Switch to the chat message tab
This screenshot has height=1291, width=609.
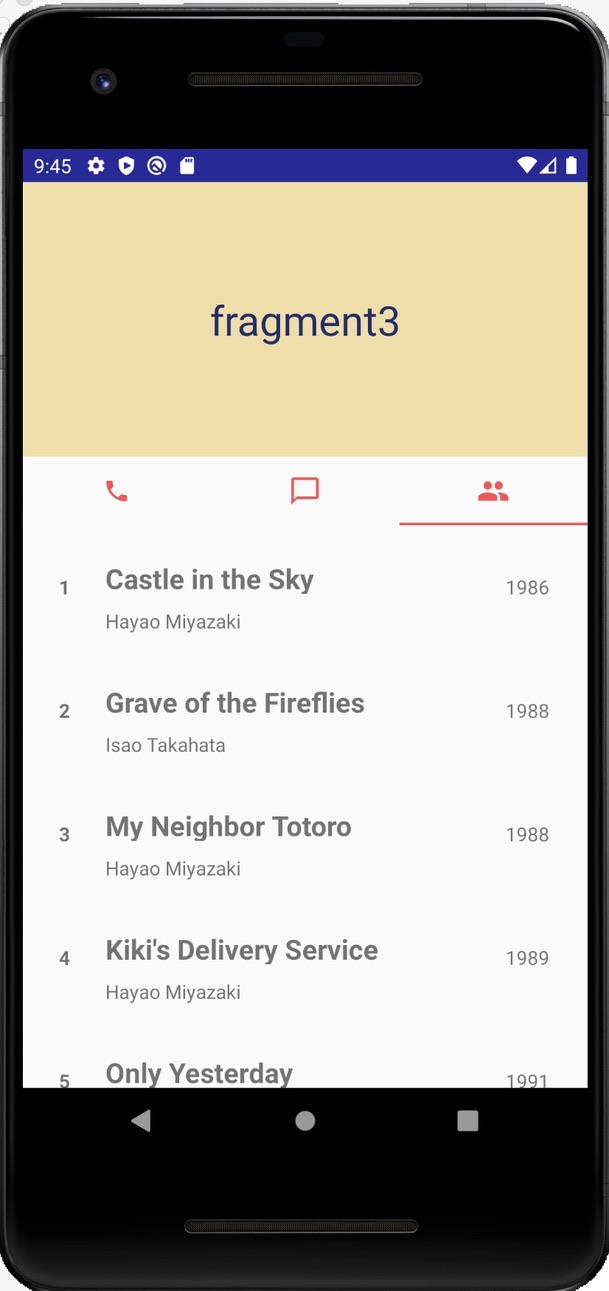(x=305, y=491)
